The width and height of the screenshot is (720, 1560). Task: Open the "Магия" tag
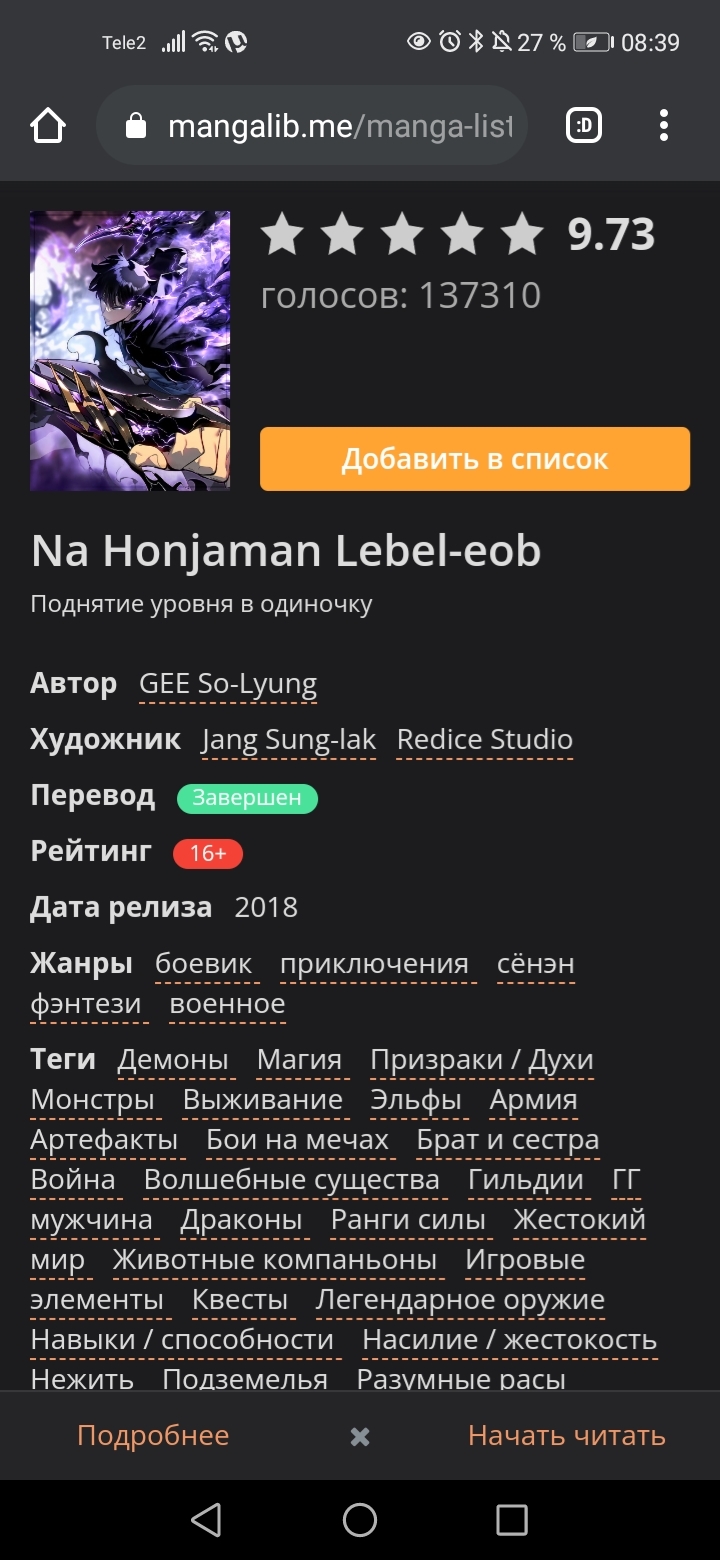click(x=299, y=1060)
